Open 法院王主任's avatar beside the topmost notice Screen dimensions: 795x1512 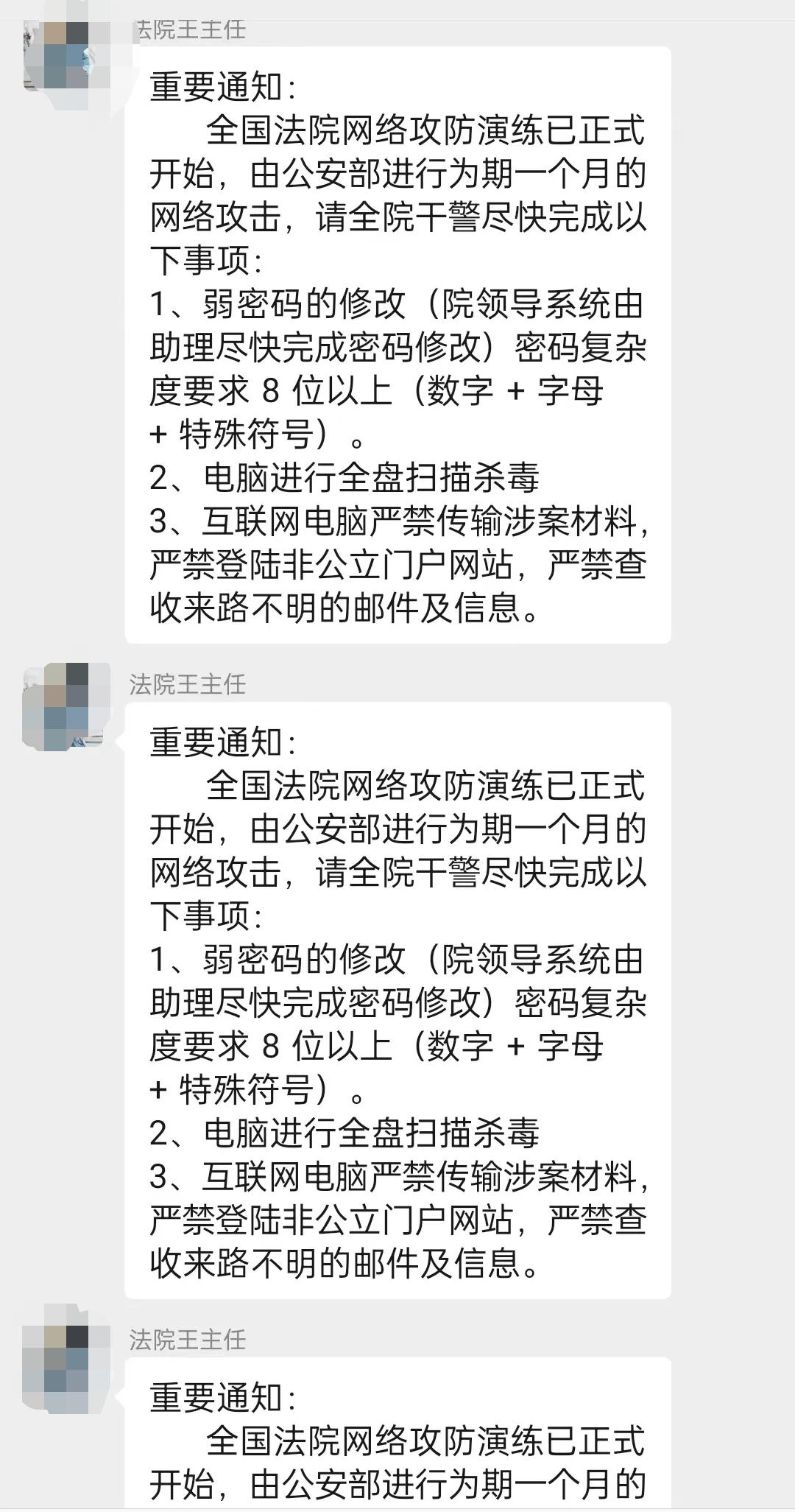[x=66, y=56]
